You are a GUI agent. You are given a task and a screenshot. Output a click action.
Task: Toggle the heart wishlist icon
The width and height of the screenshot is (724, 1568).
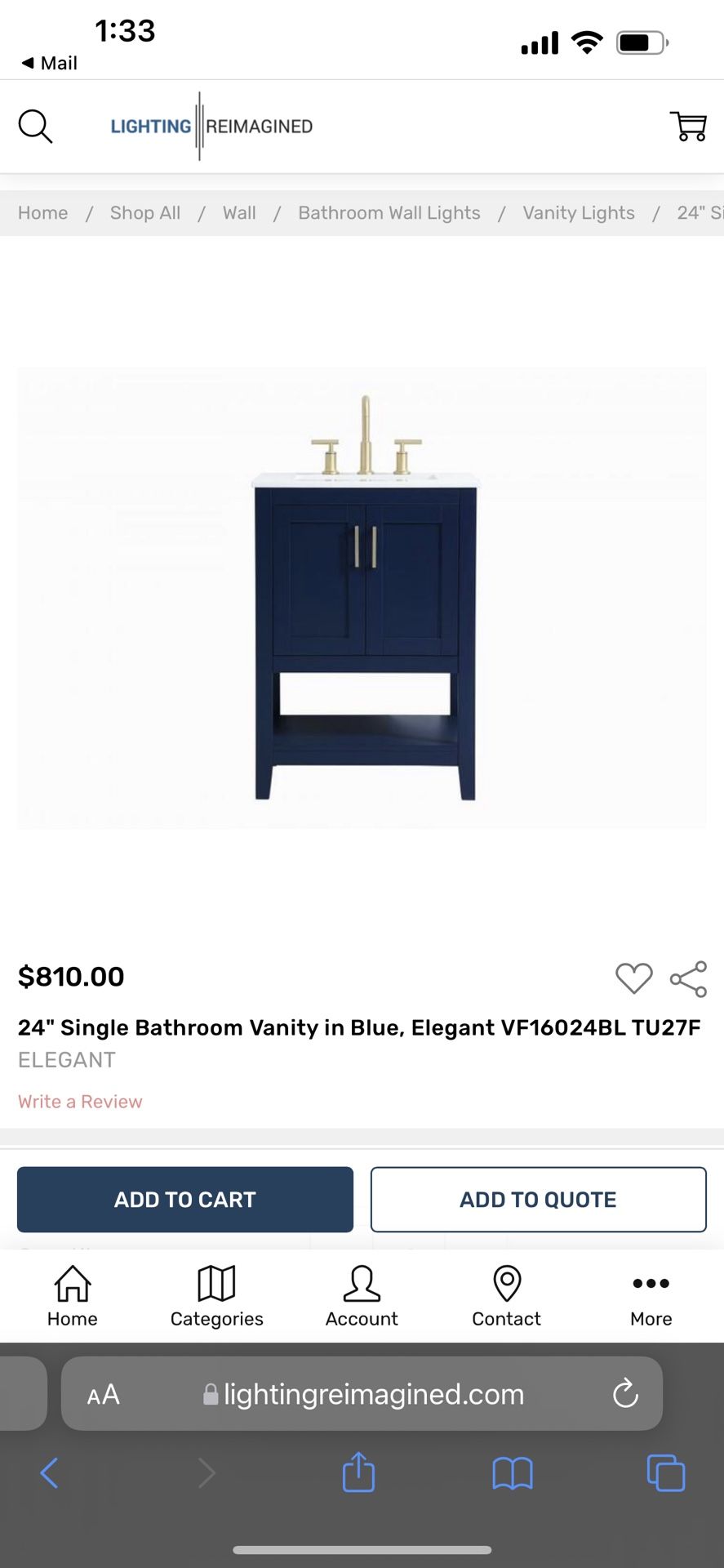point(633,978)
